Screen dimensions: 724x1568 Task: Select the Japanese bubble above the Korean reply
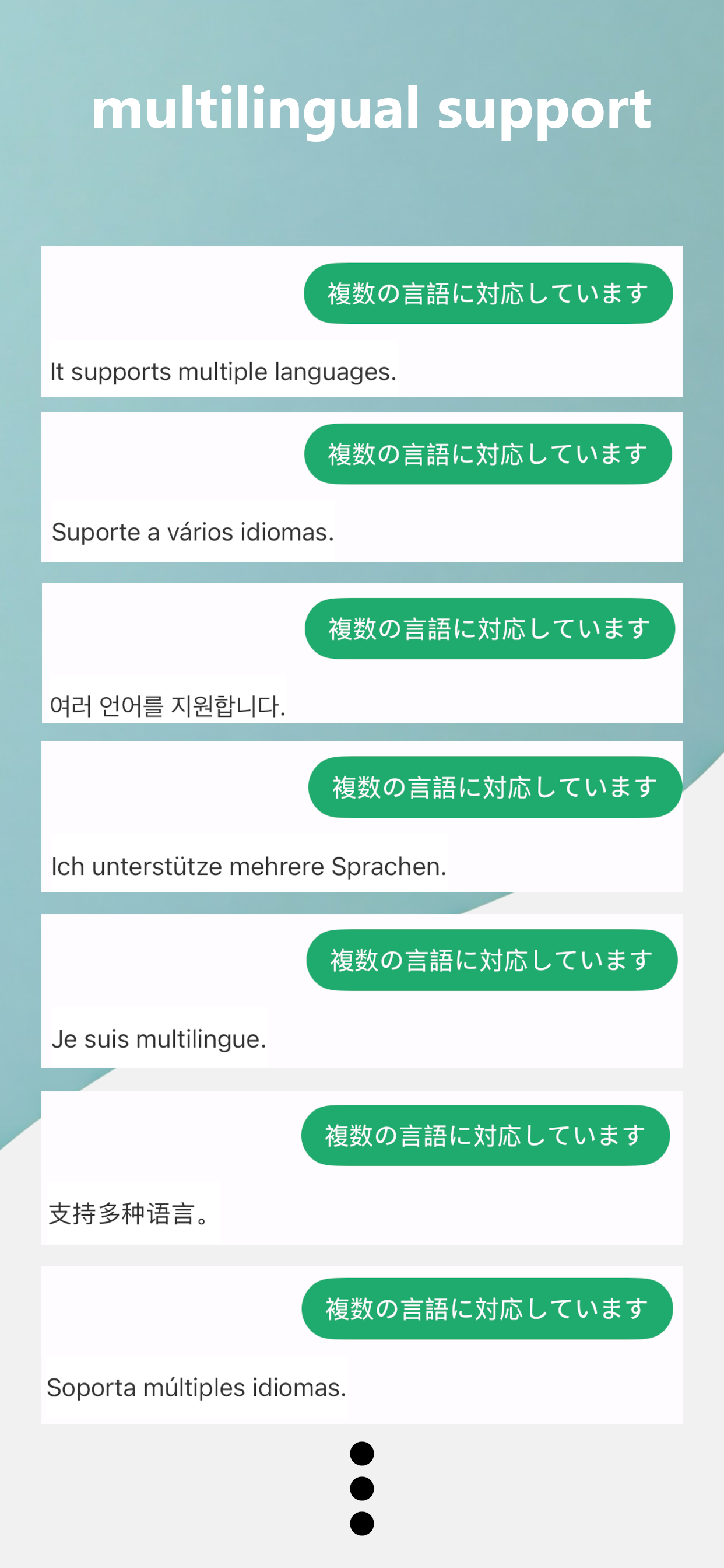click(x=490, y=628)
